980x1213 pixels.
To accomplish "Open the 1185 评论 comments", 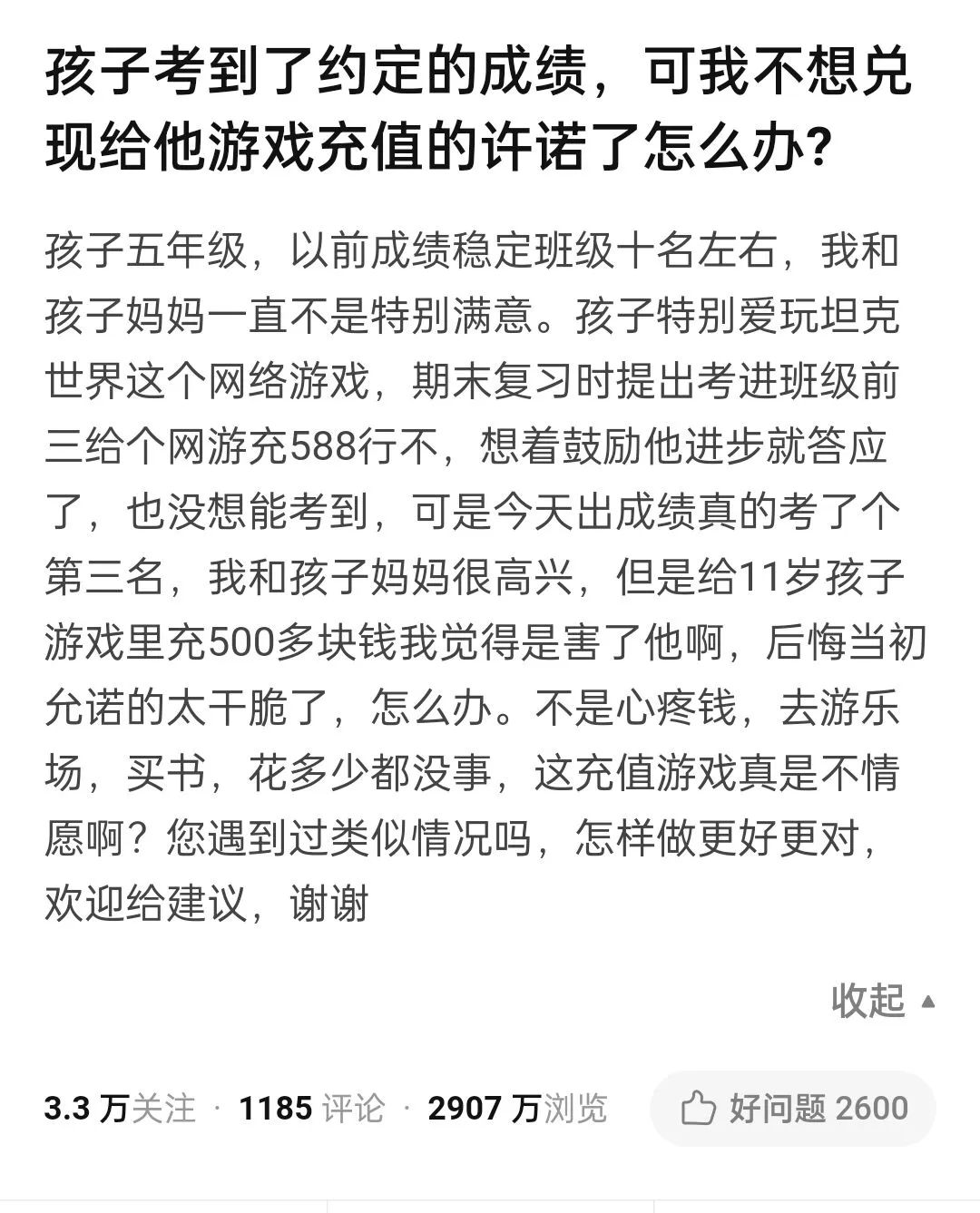I will click(311, 1108).
